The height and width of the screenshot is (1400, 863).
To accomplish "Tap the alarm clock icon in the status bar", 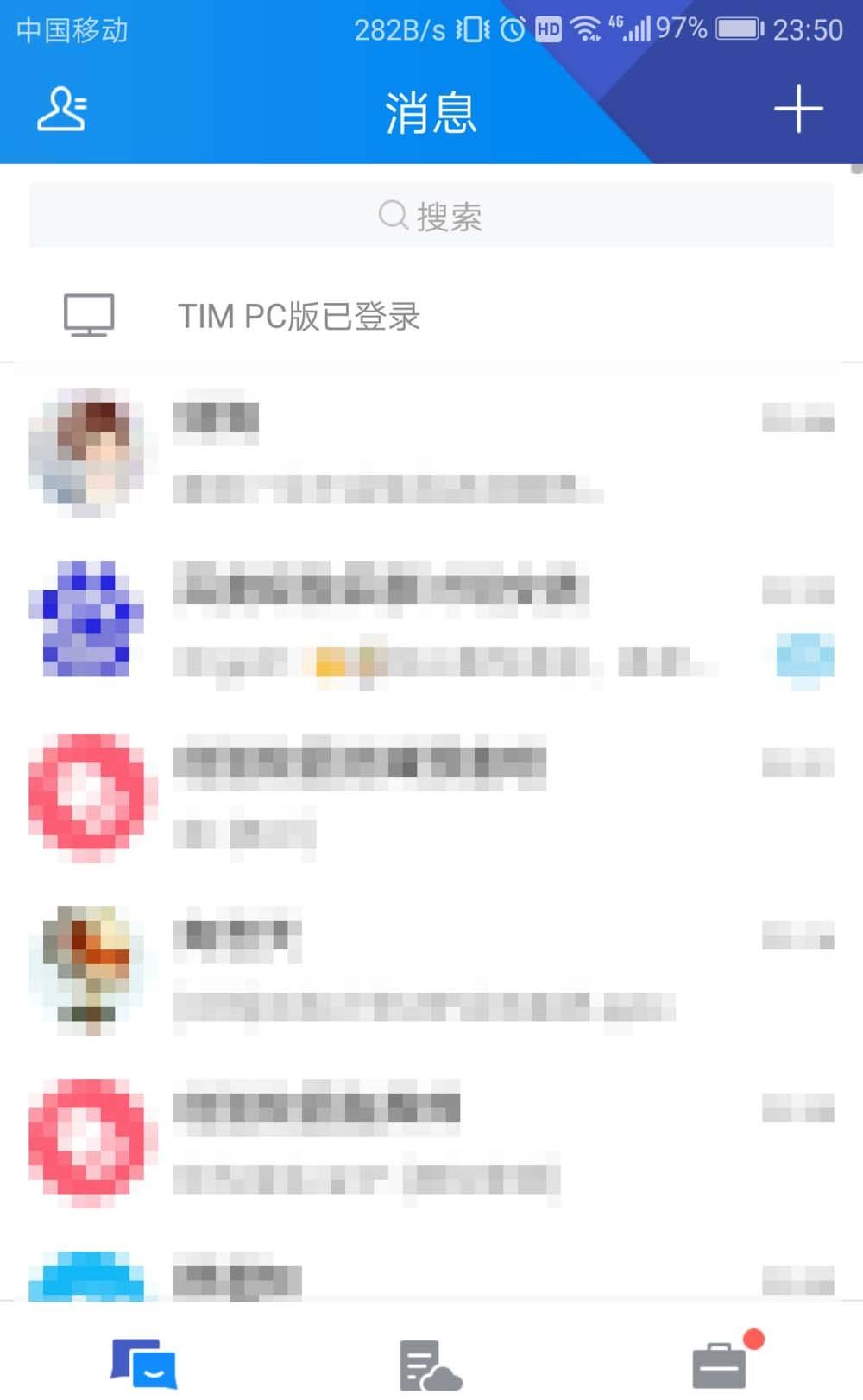I will (x=511, y=28).
